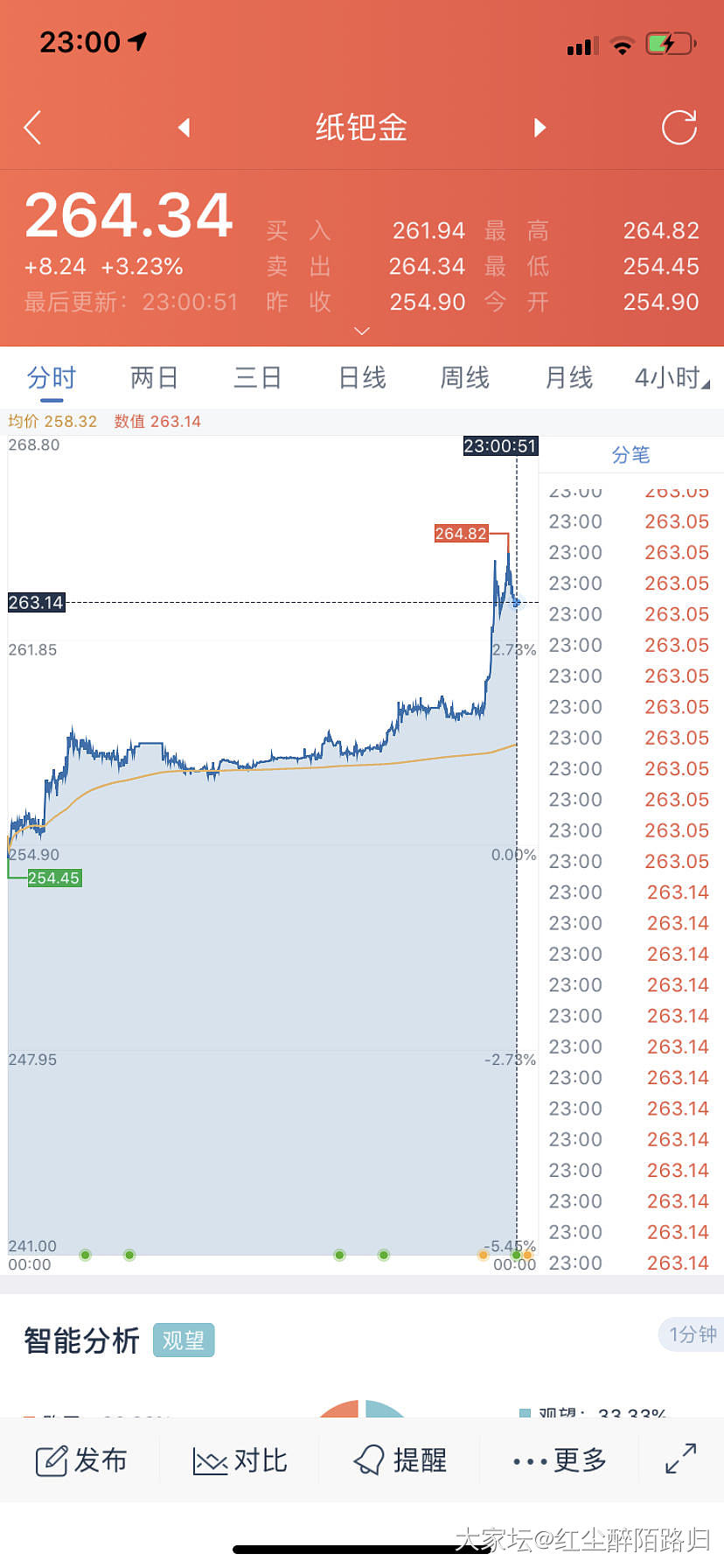This screenshot has height=1568, width=724.
Task: Tap 发布 to publish a post
Action: tap(81, 1460)
